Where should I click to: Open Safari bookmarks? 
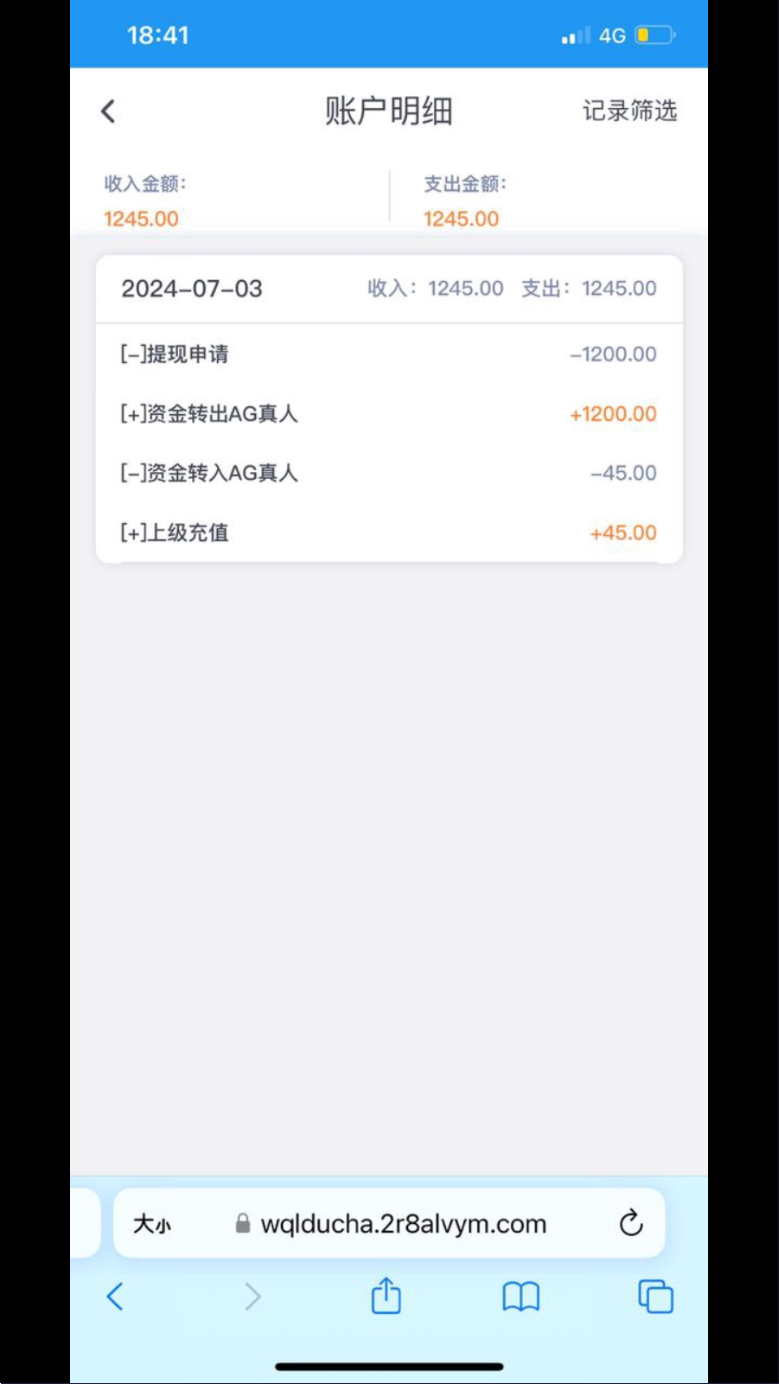pos(521,1297)
